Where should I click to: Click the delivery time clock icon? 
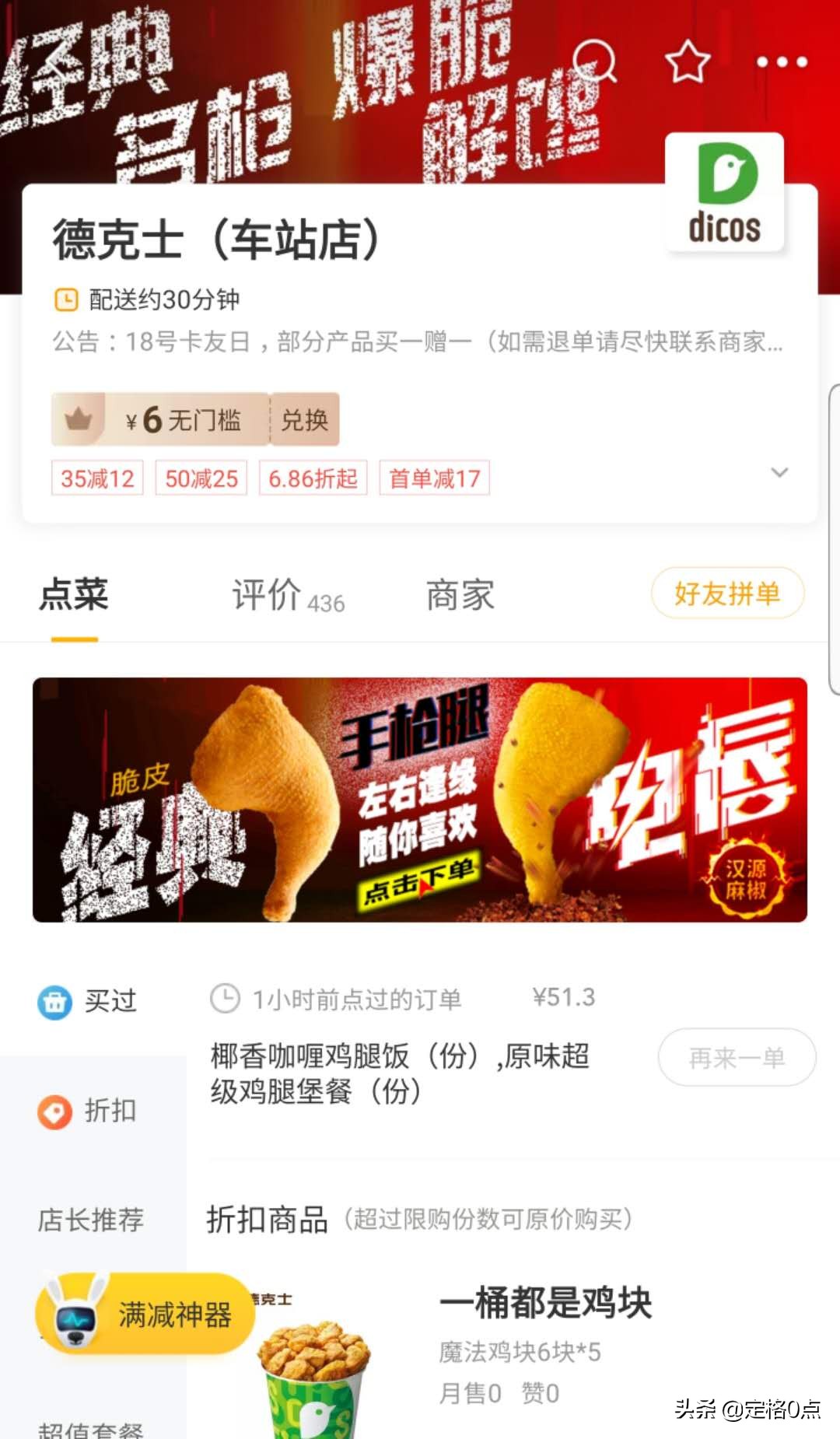pos(66,297)
